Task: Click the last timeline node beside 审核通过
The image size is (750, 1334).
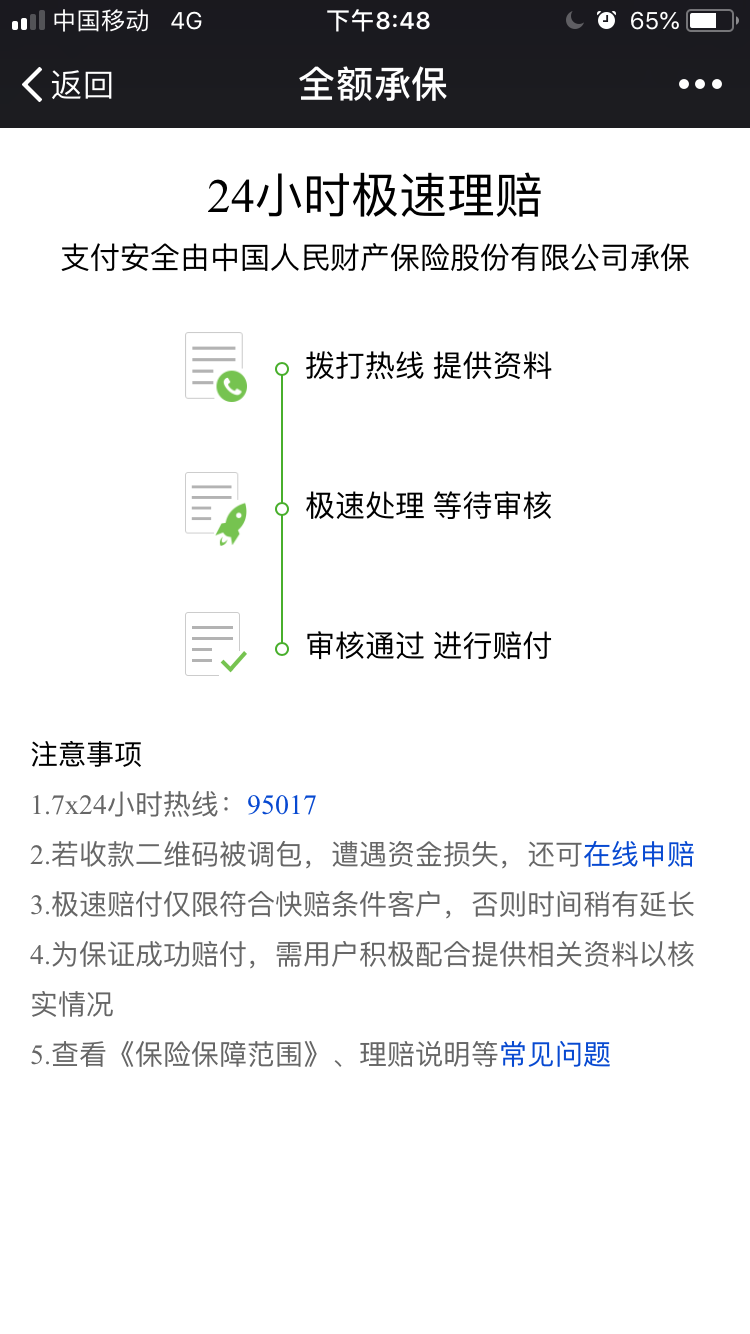Action: 280,648
